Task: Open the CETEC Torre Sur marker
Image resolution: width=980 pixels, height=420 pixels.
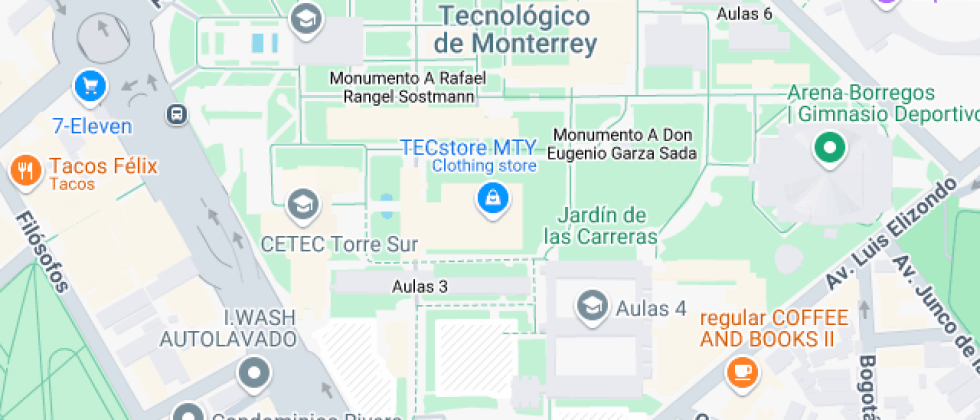Action: pyautogui.click(x=301, y=207)
